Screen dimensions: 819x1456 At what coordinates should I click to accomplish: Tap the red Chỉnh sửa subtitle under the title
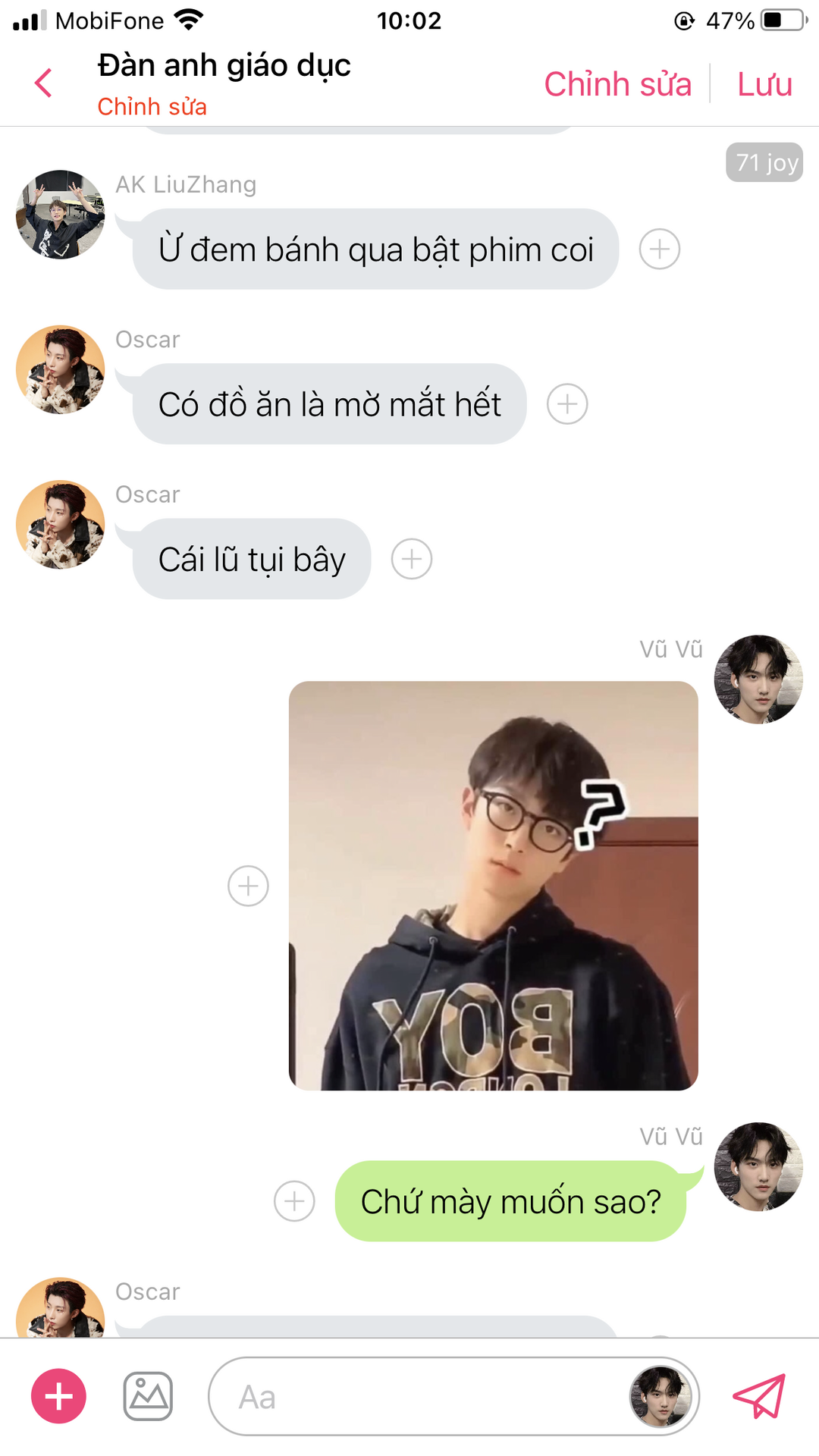152,107
